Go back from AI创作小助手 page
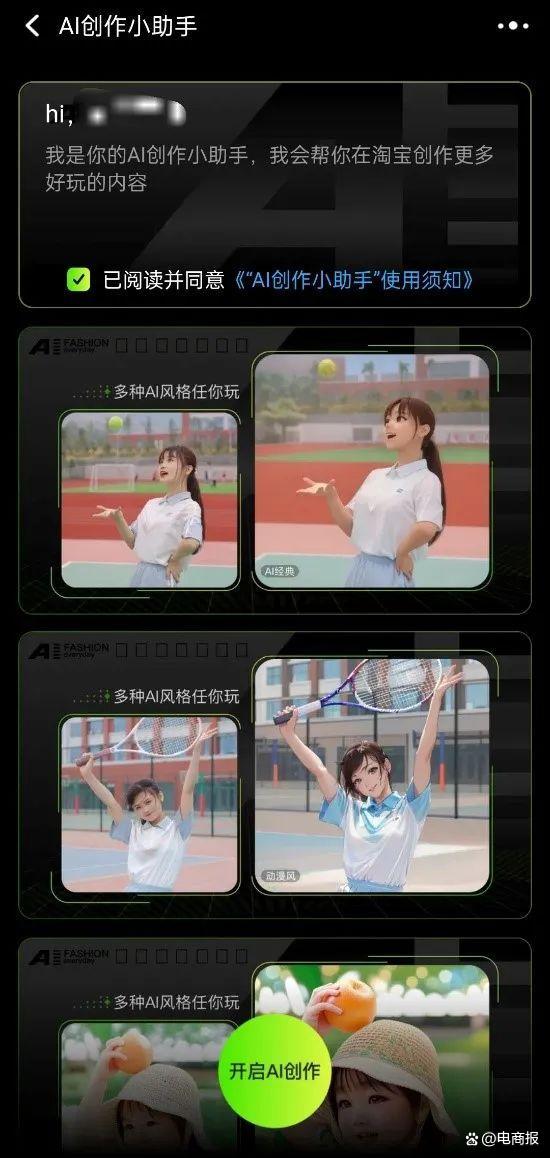This screenshot has height=1158, width=550. coord(32,26)
